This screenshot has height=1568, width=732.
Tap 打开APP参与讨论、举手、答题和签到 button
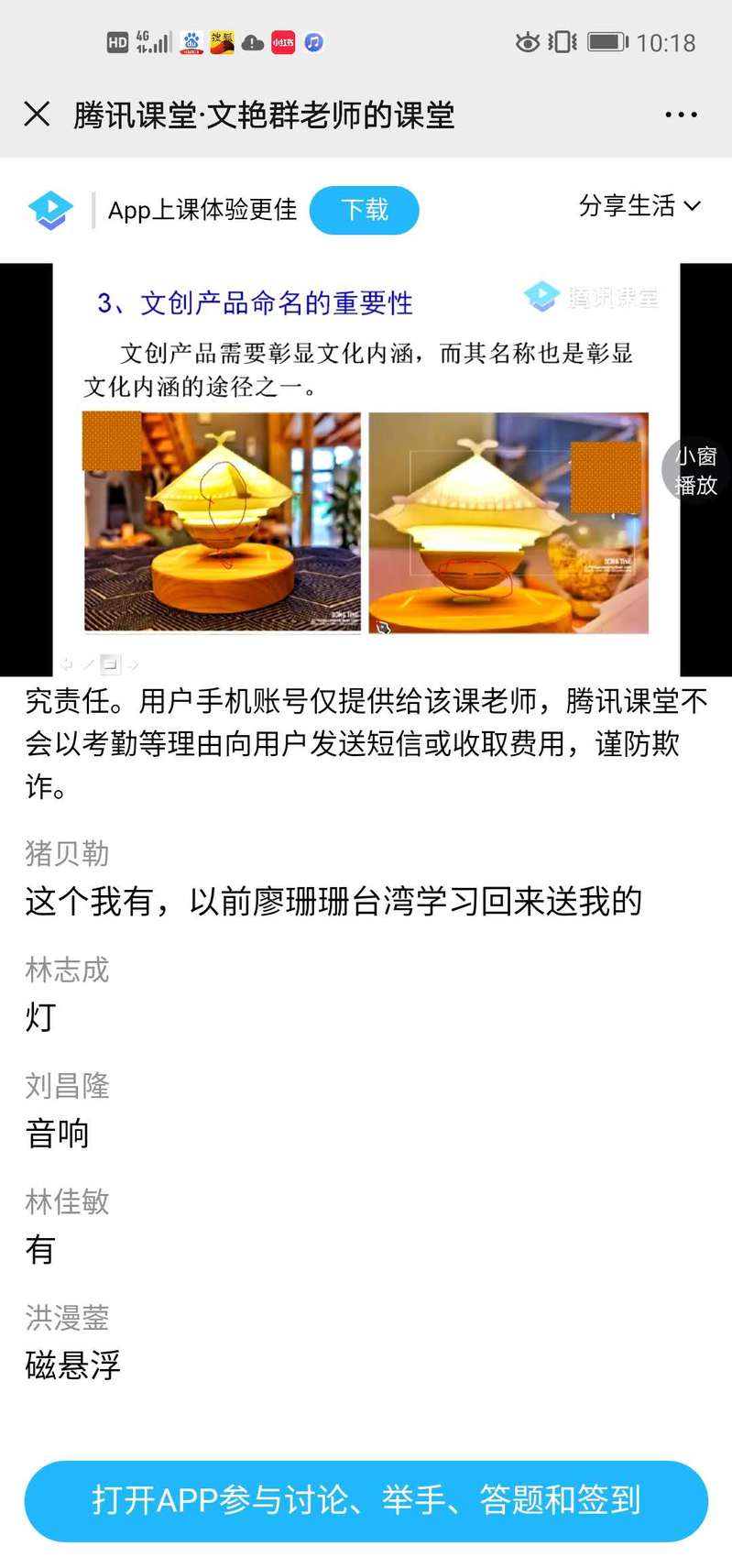[x=366, y=1500]
